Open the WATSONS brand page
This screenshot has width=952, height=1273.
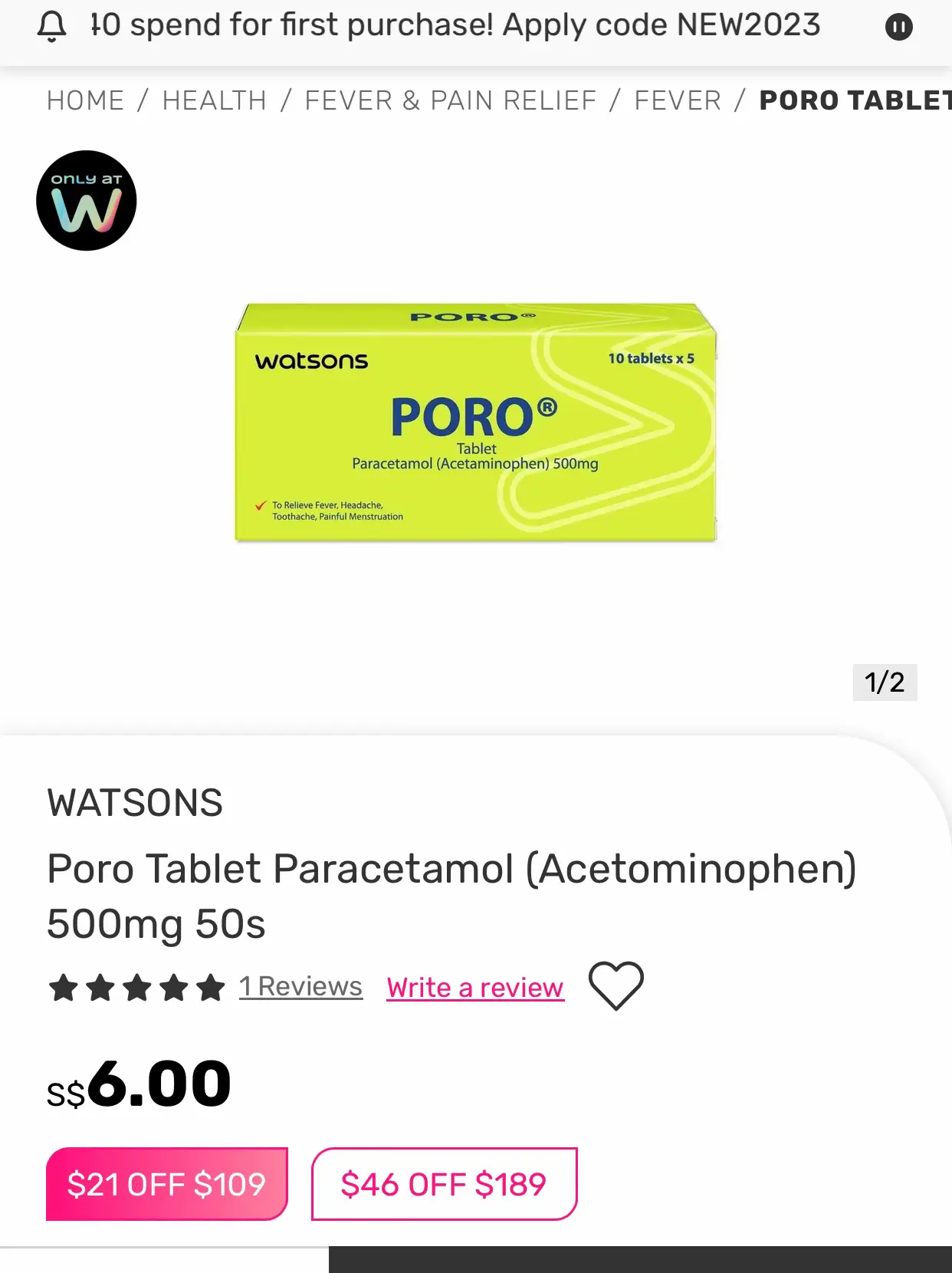[135, 803]
